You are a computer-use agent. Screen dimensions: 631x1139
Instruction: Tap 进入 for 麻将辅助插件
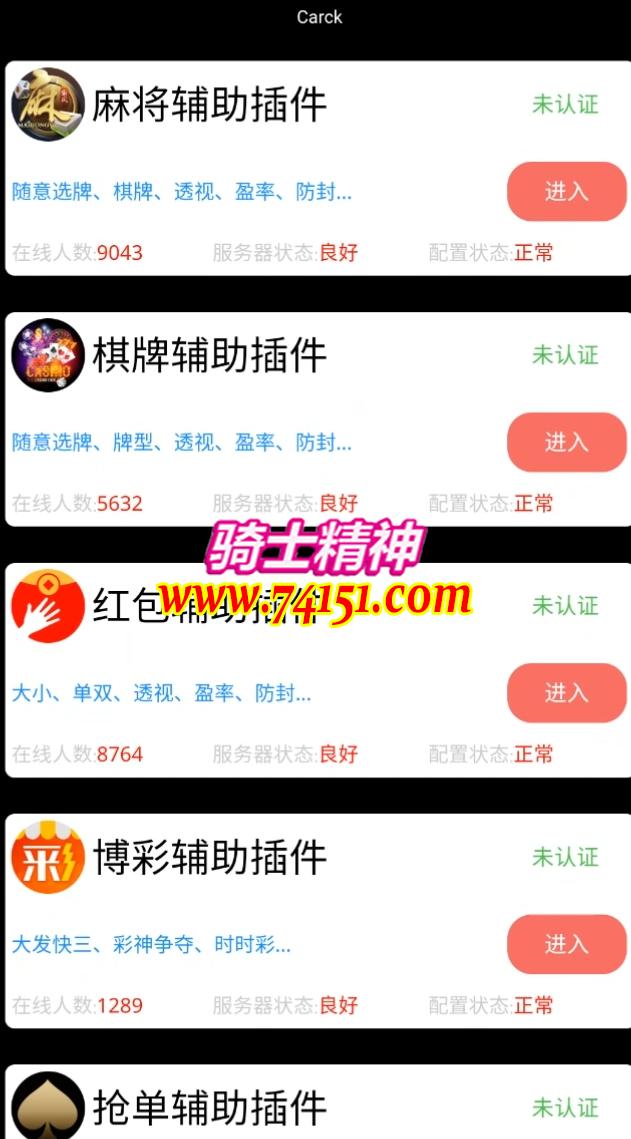(566, 191)
